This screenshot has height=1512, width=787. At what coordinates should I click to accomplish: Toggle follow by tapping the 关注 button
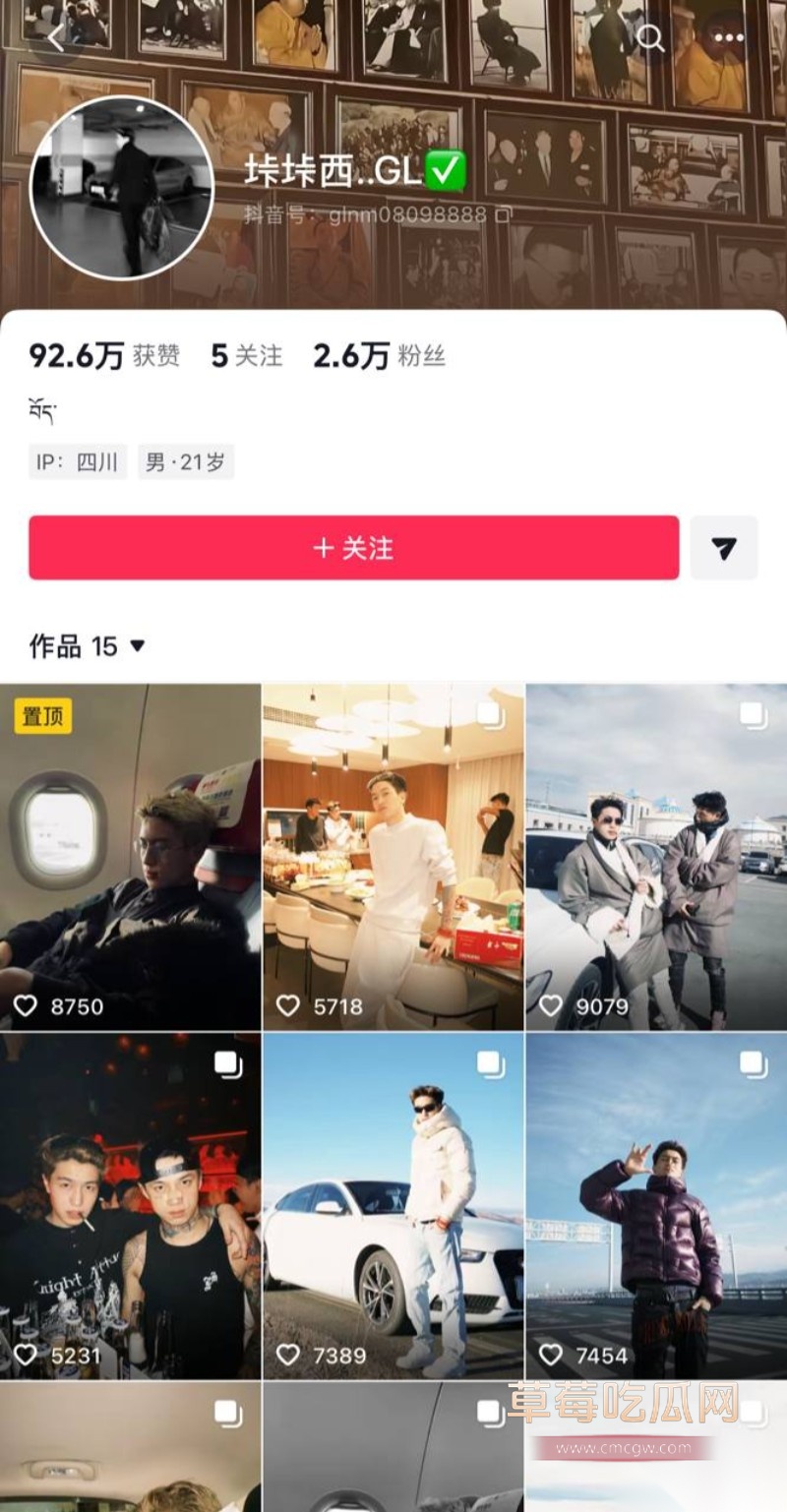[x=354, y=549]
